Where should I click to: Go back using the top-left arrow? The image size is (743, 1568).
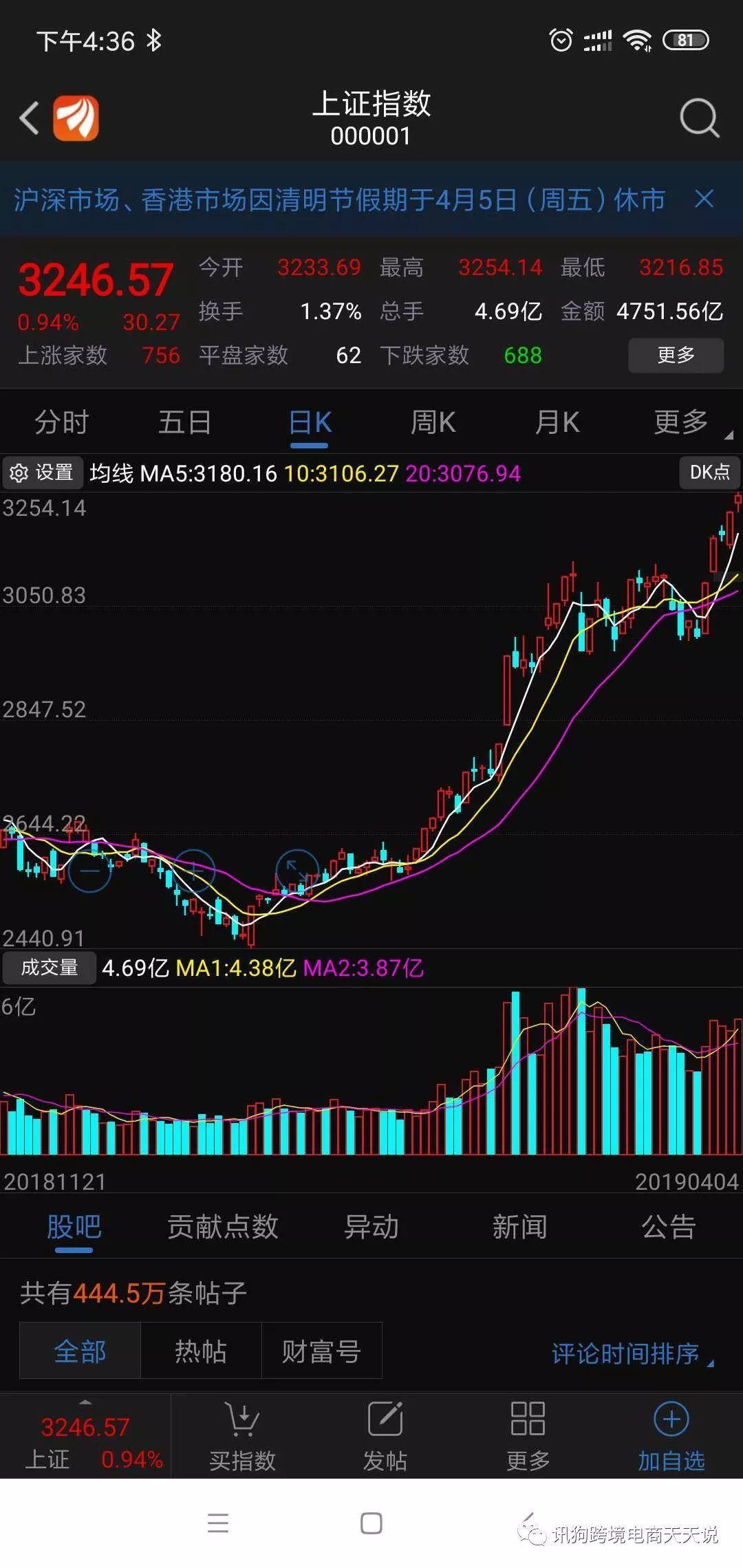click(x=29, y=118)
